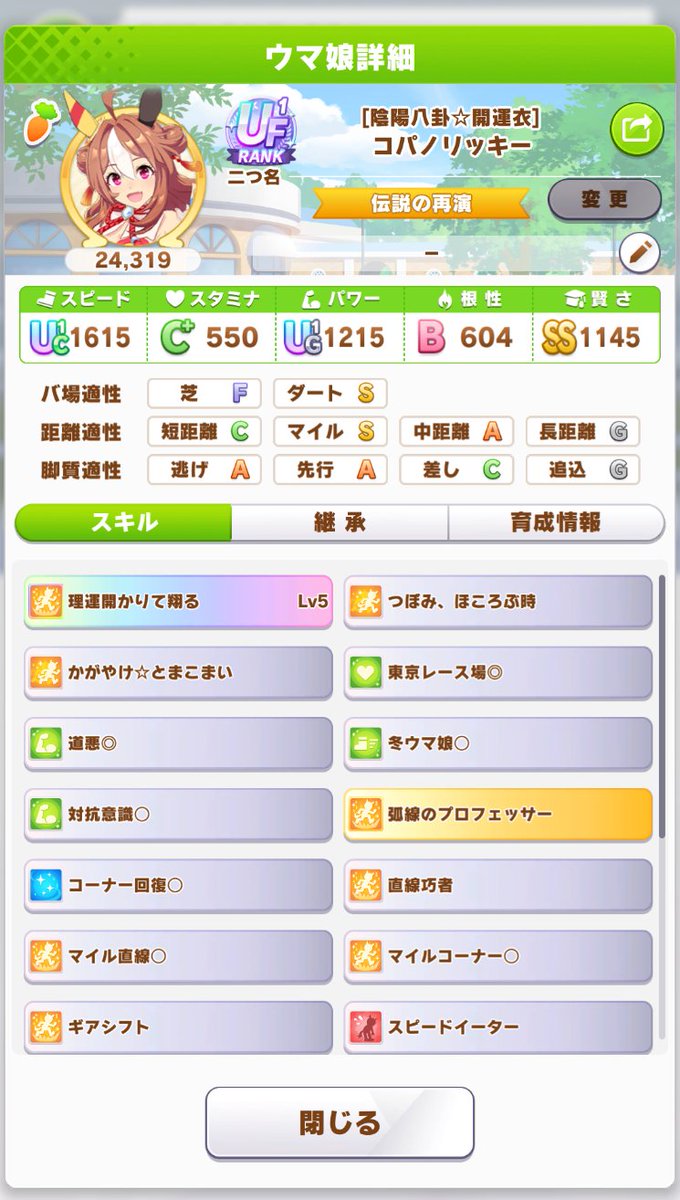Viewport: 680px width, 1200px height.
Task: Open skill マイルコーナー○
Action: [498, 956]
